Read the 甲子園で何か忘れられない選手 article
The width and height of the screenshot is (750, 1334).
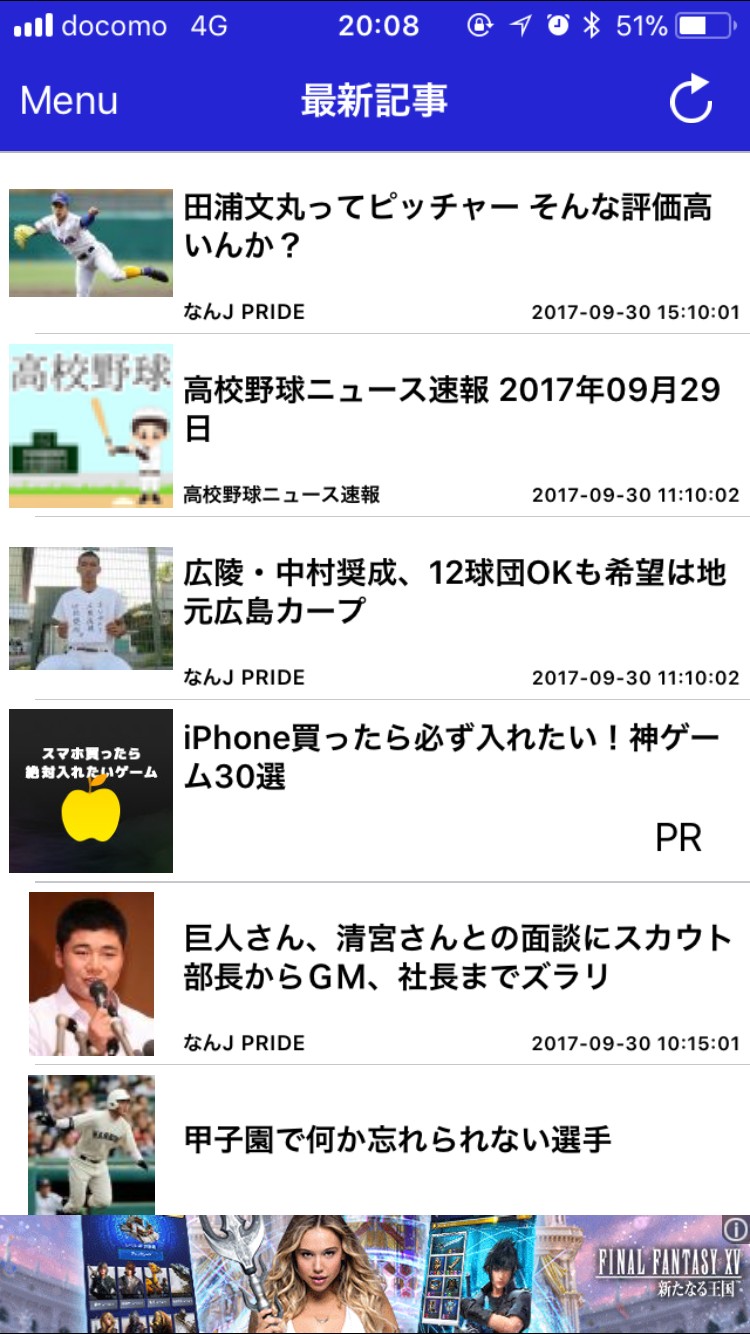coord(397,1139)
